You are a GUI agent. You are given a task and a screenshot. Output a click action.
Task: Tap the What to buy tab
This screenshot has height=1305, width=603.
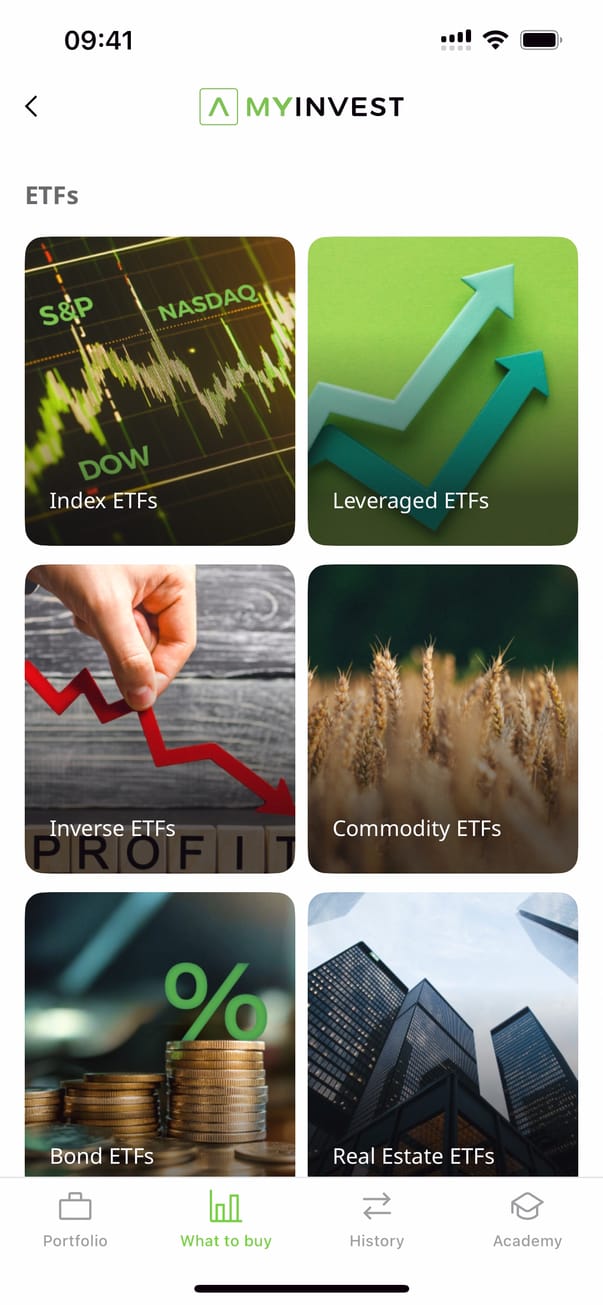pyautogui.click(x=226, y=1220)
